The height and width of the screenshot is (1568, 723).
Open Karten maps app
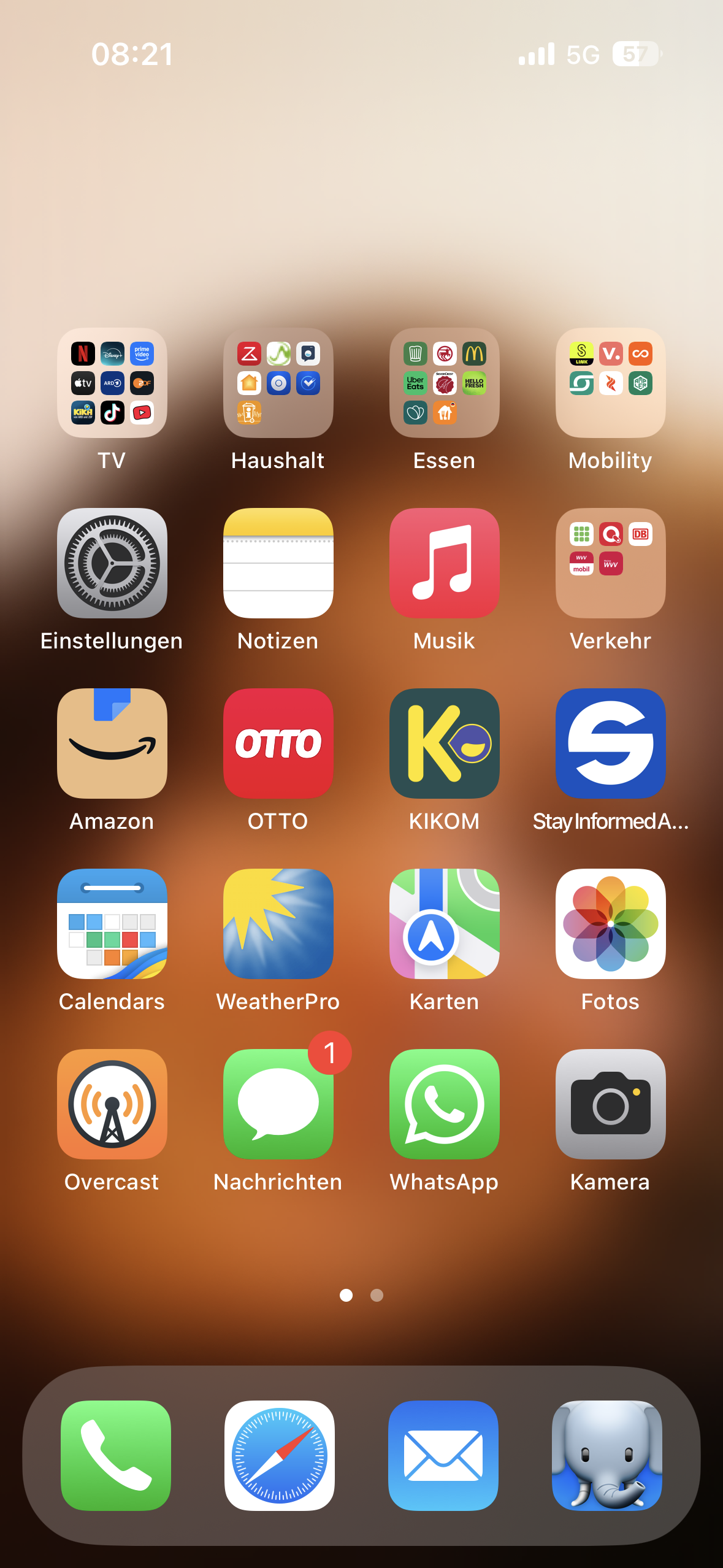point(445,924)
